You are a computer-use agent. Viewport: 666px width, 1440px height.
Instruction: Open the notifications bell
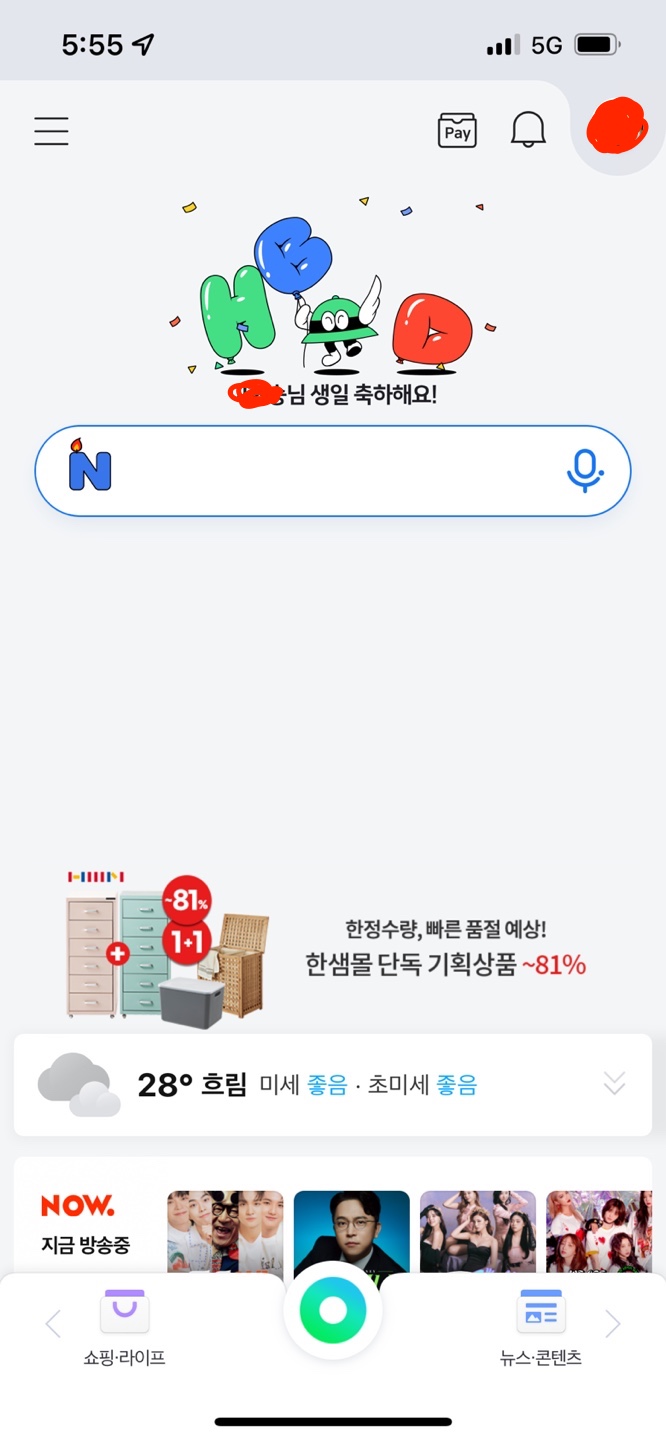point(528,130)
